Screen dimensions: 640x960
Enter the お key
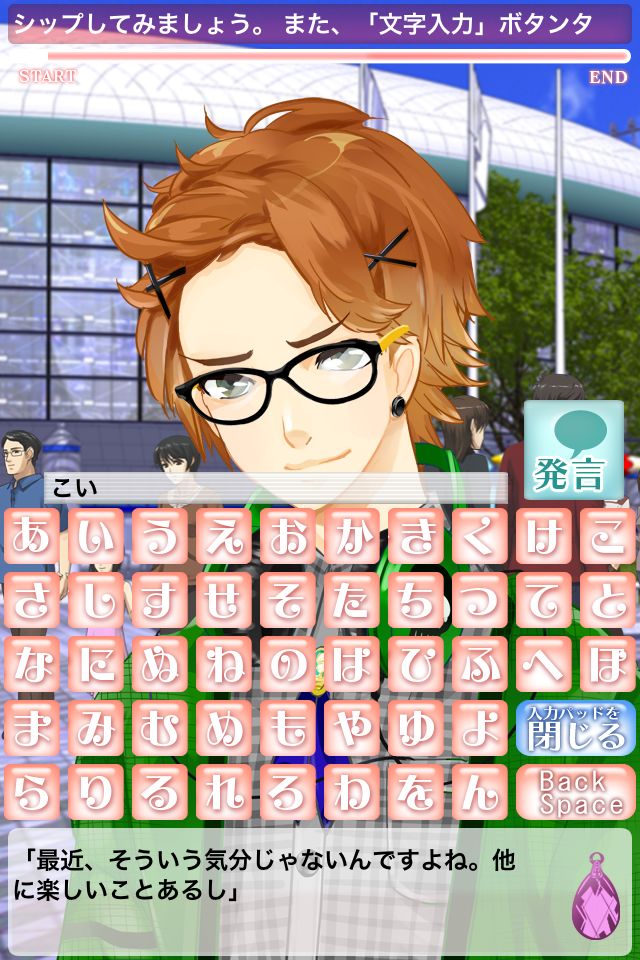[x=288, y=536]
